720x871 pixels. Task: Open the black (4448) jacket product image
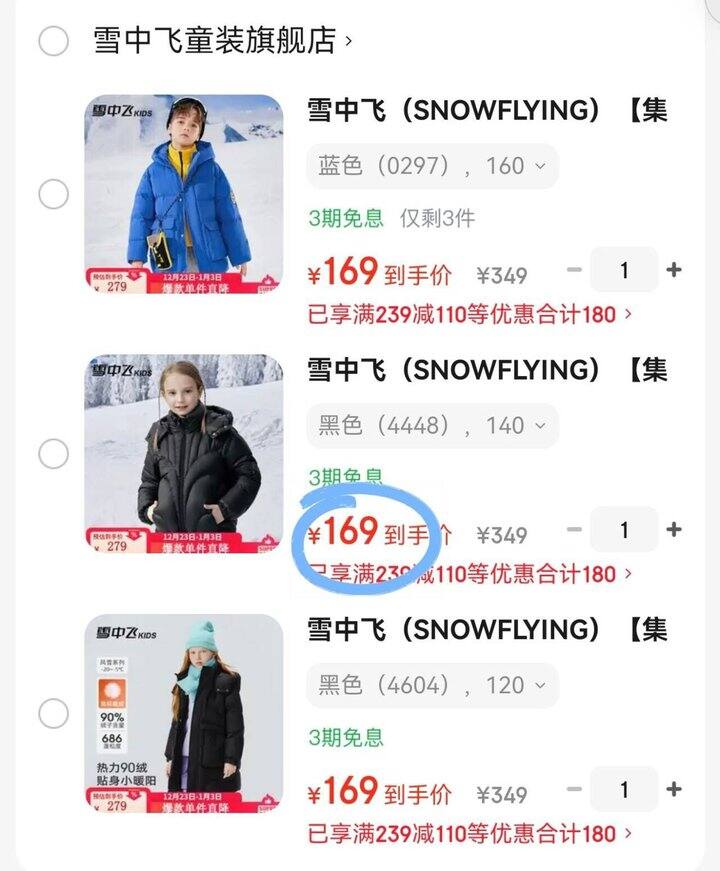[183, 454]
